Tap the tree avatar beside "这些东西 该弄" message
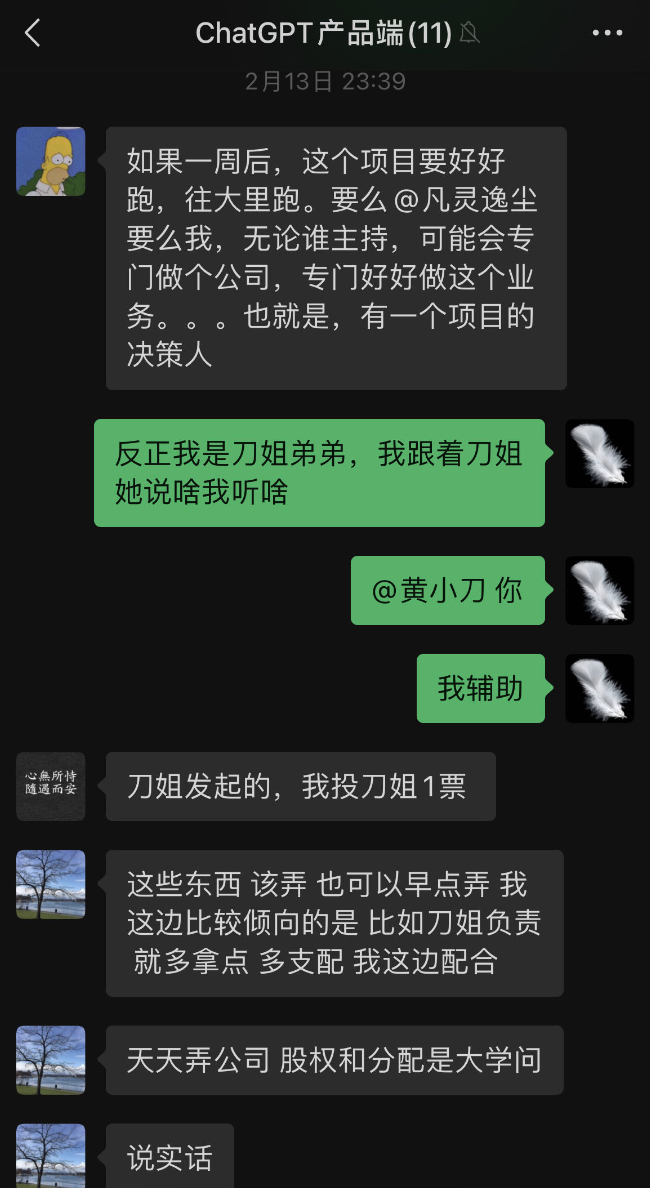Viewport: 650px width, 1188px height. coord(51,884)
